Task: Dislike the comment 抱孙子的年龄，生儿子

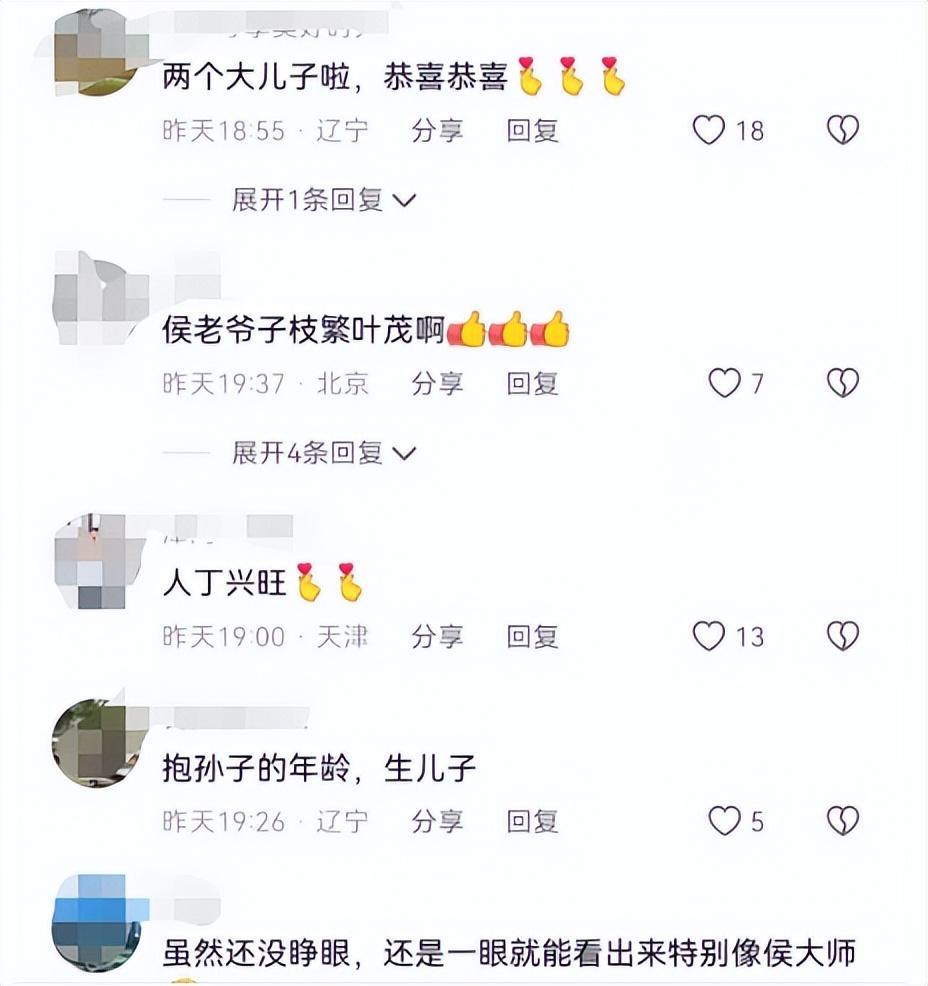Action: (843, 822)
